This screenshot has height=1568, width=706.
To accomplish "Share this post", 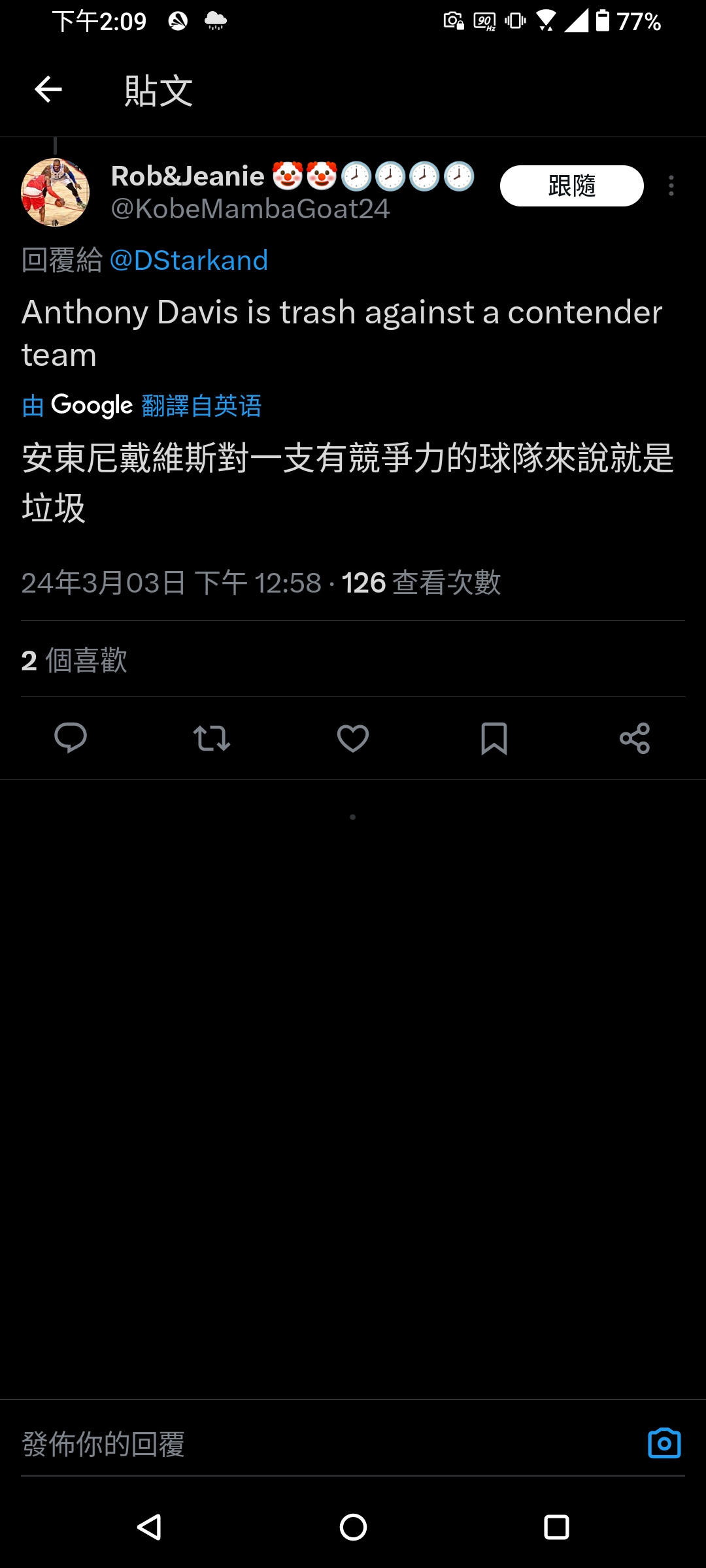I will click(x=635, y=738).
